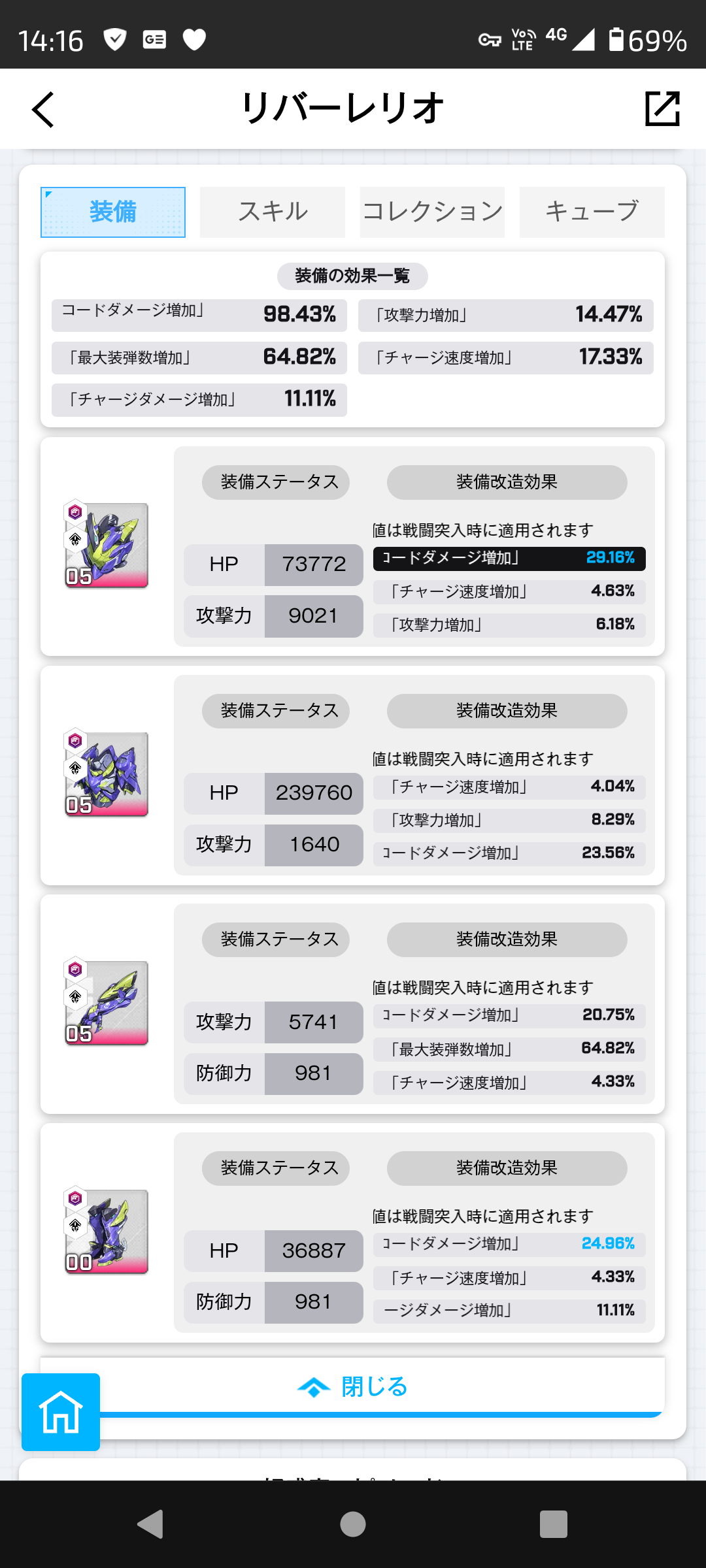Tap the blue home floating button

tap(61, 1412)
